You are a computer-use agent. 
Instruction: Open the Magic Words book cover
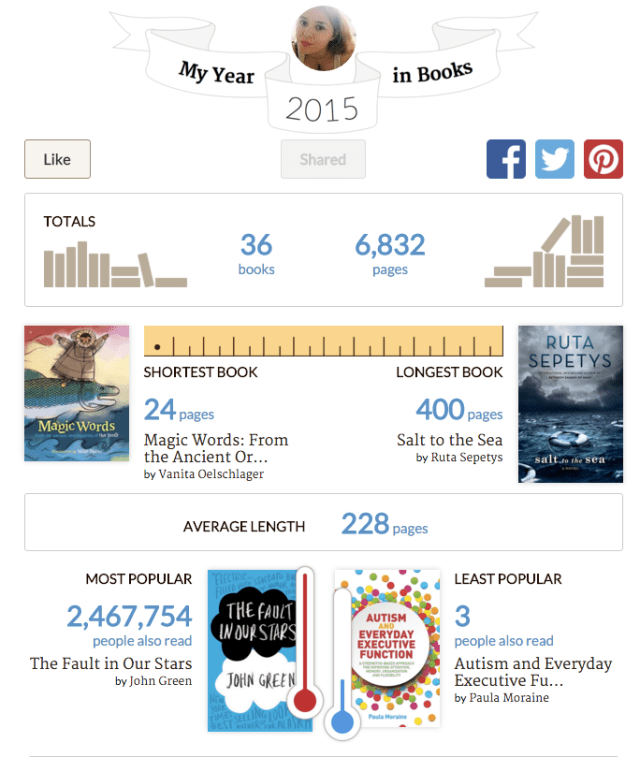click(77, 393)
